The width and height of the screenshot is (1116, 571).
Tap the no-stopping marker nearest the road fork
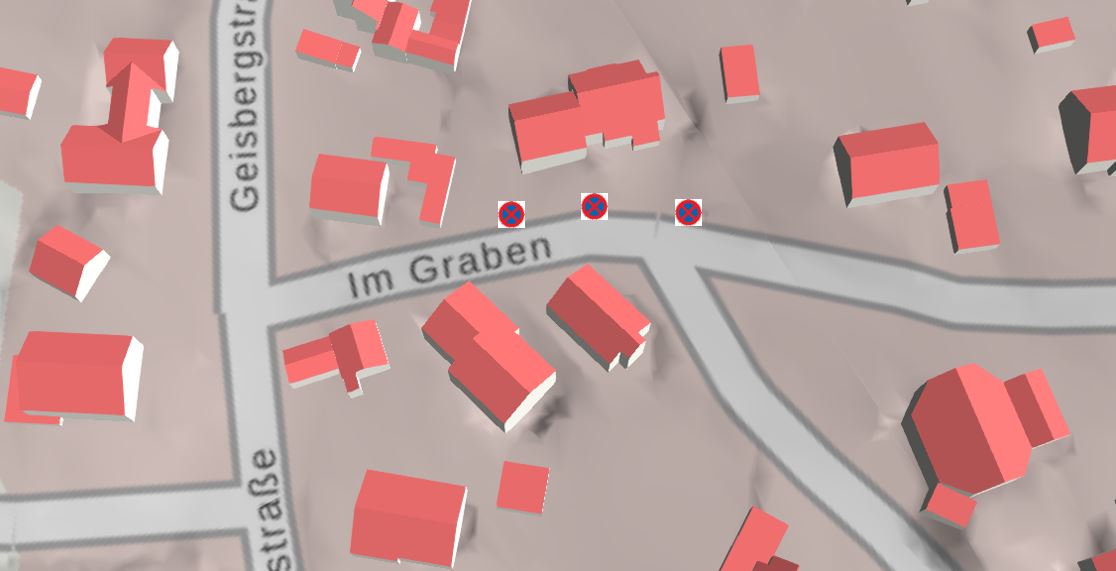pyautogui.click(x=688, y=212)
